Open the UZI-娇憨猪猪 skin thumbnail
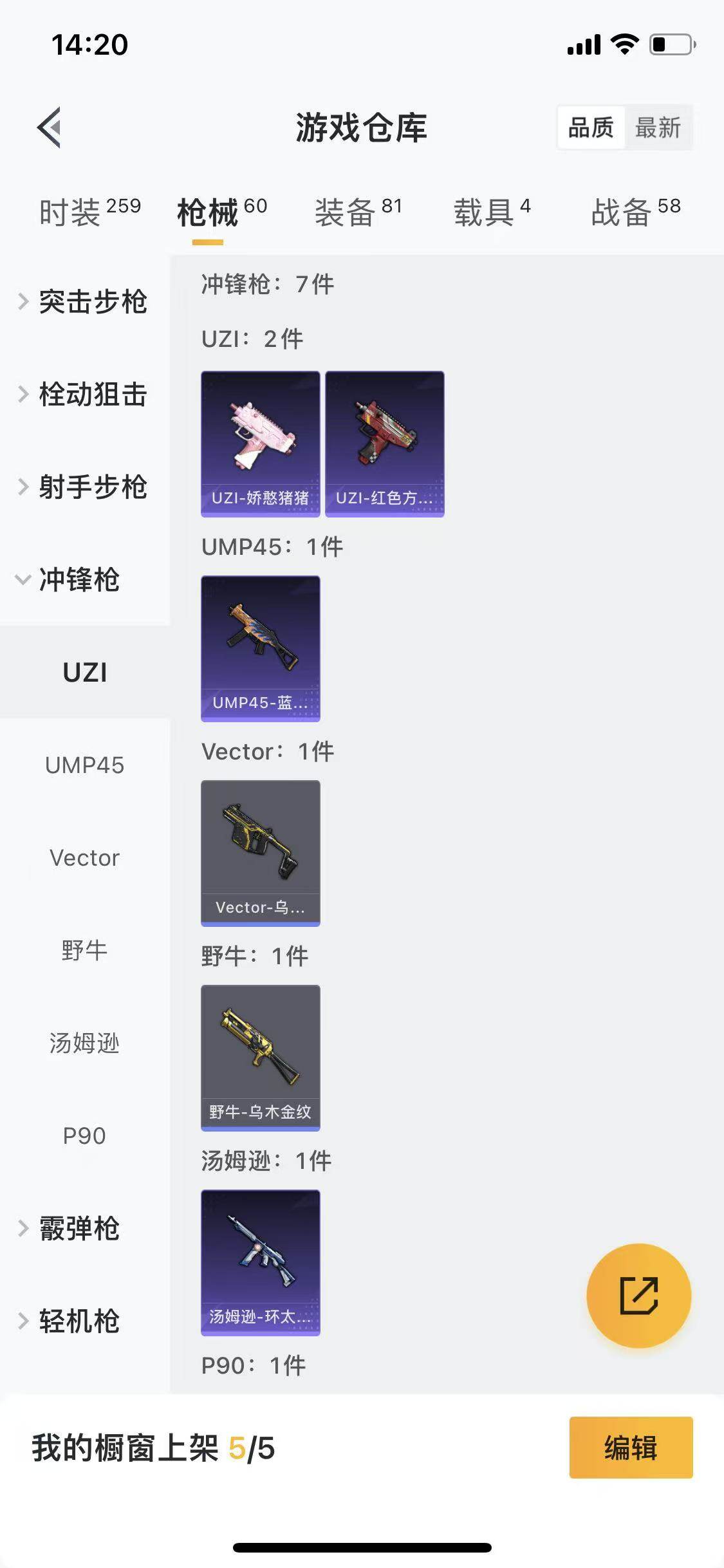 [x=260, y=442]
